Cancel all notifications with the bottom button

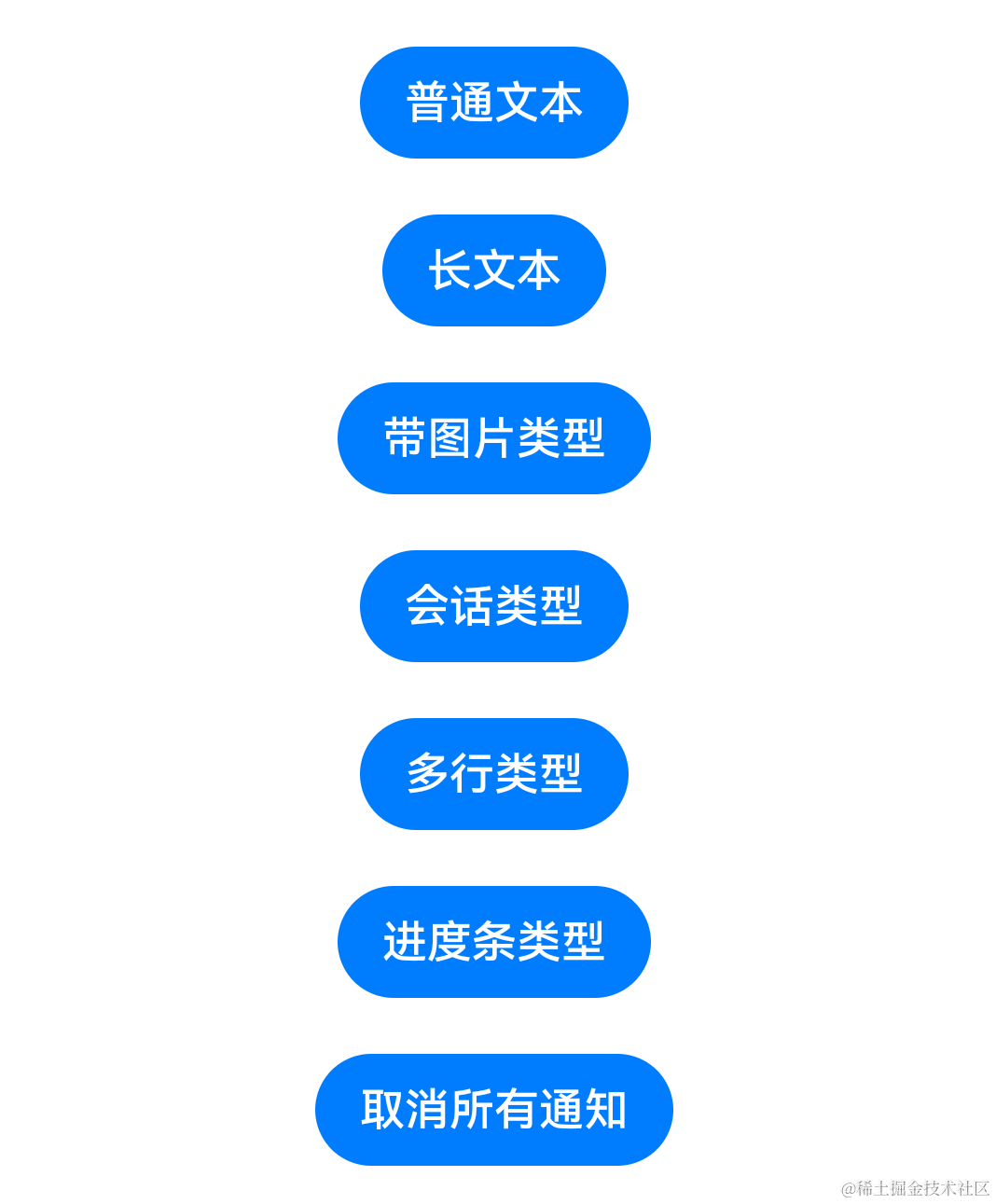[x=493, y=1109]
